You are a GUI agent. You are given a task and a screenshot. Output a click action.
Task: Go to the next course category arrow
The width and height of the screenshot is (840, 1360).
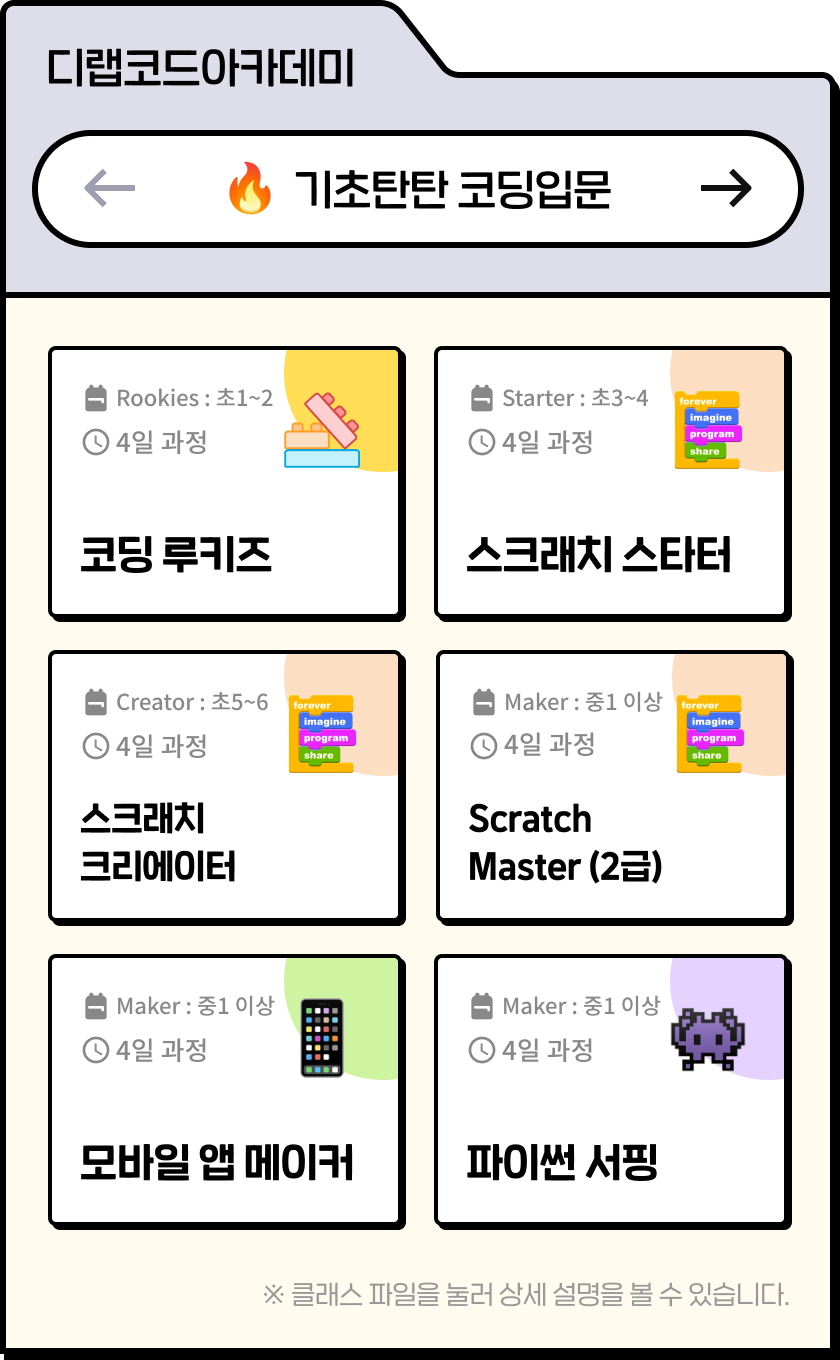[726, 188]
